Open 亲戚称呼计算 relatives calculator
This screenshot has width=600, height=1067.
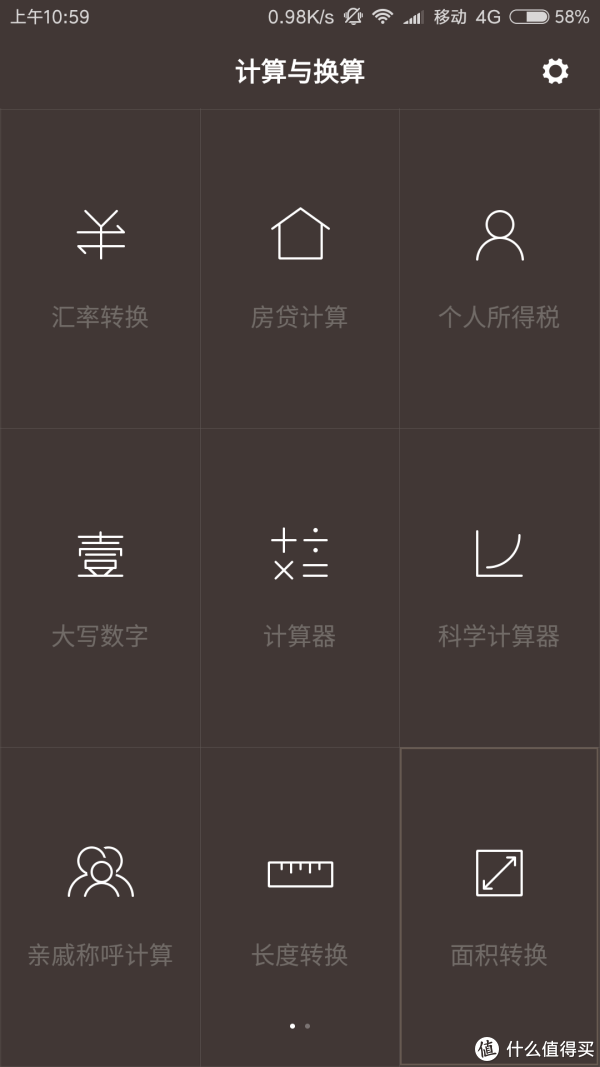100,906
